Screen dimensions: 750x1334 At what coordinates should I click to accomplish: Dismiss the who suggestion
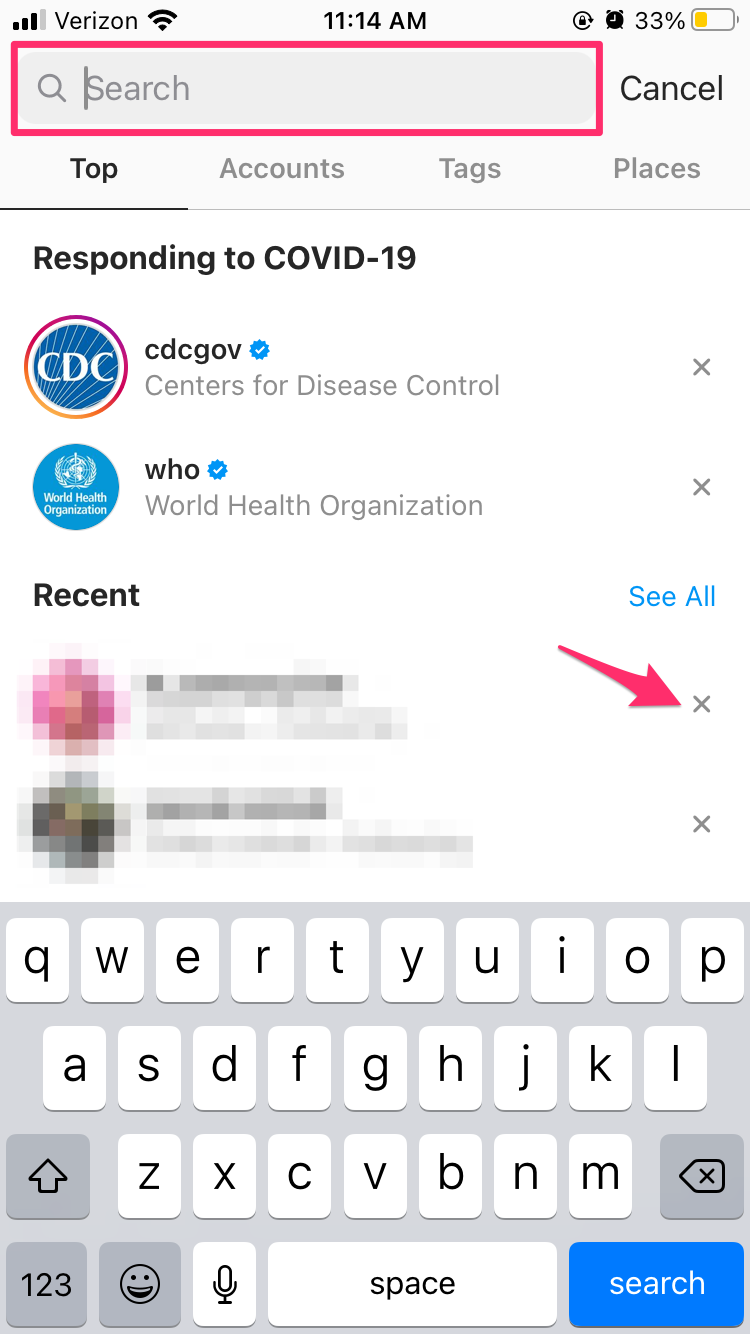click(x=702, y=488)
